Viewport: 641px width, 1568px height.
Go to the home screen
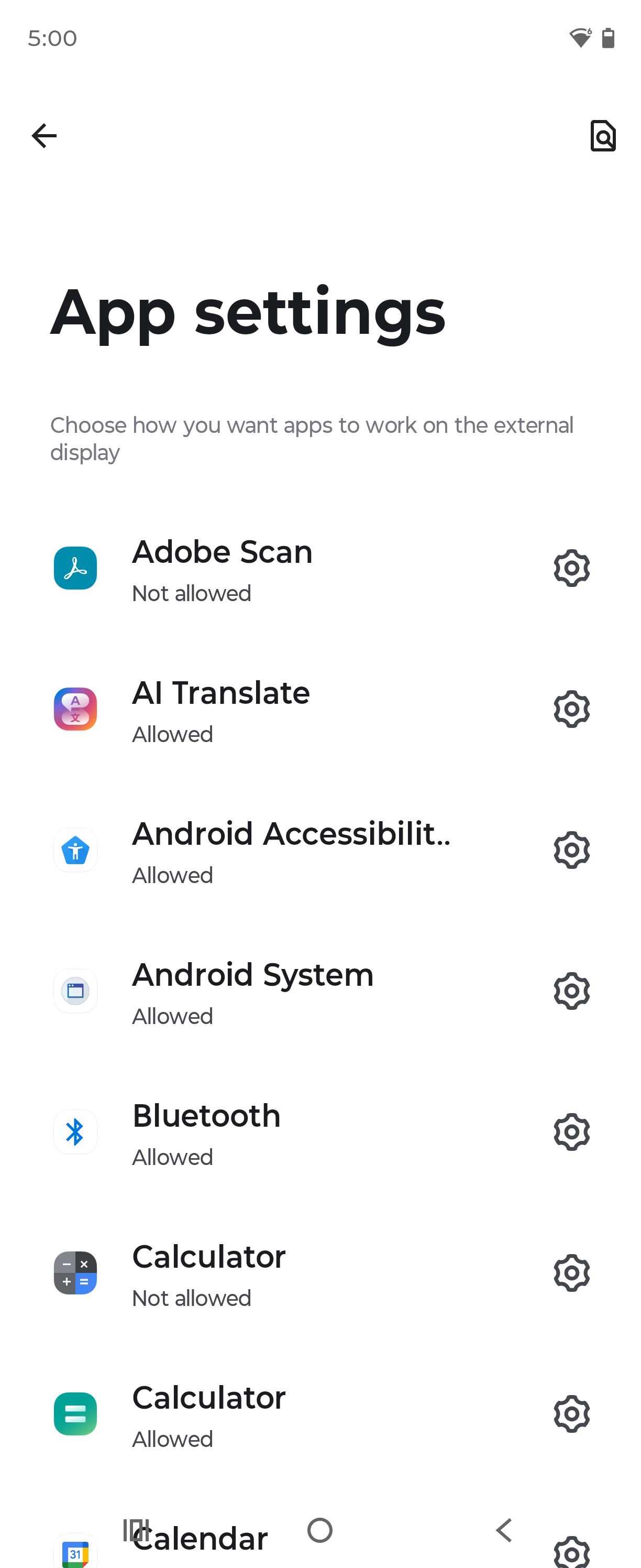[x=320, y=1530]
